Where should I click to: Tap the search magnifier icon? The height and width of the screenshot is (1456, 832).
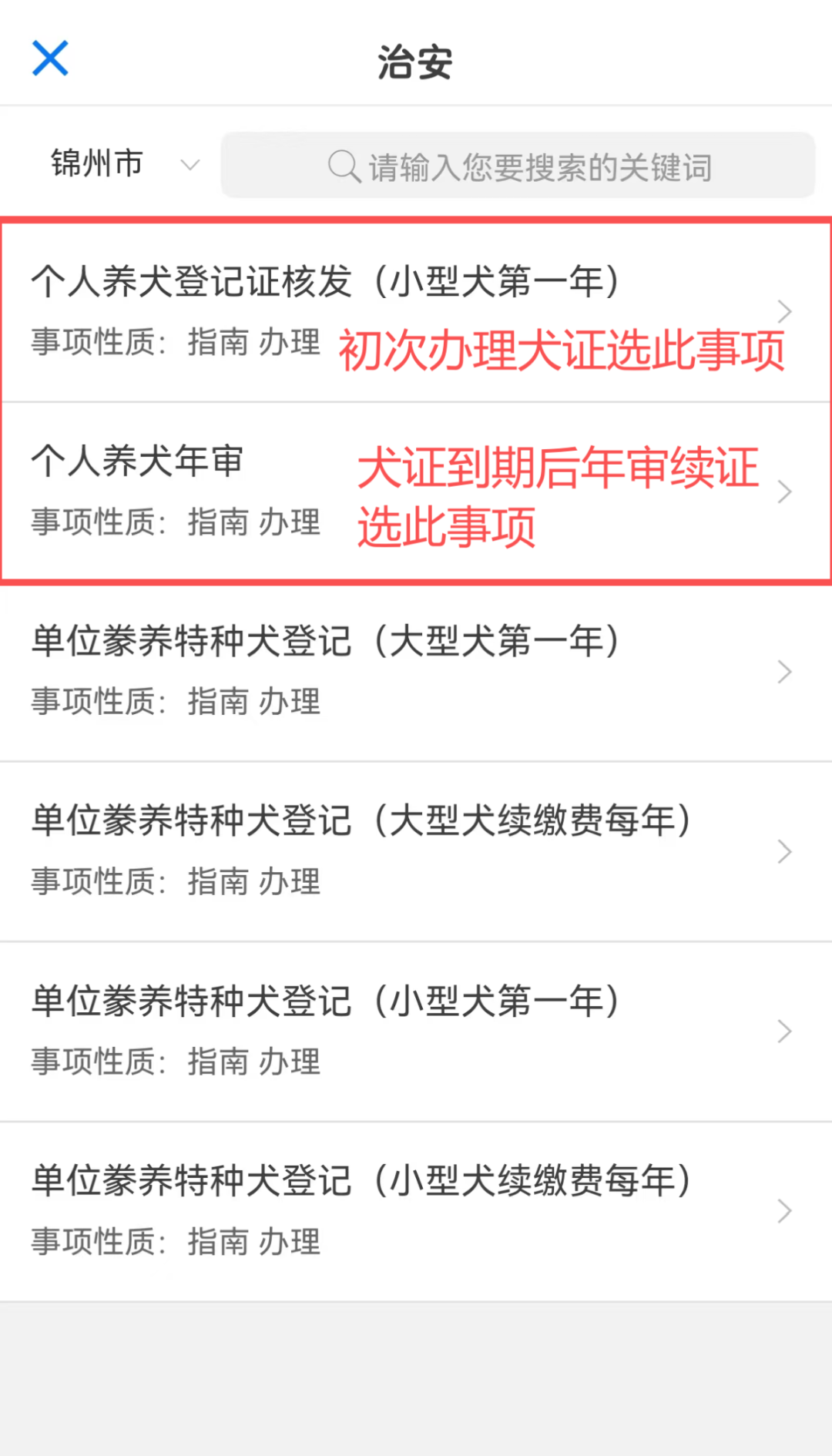(343, 165)
